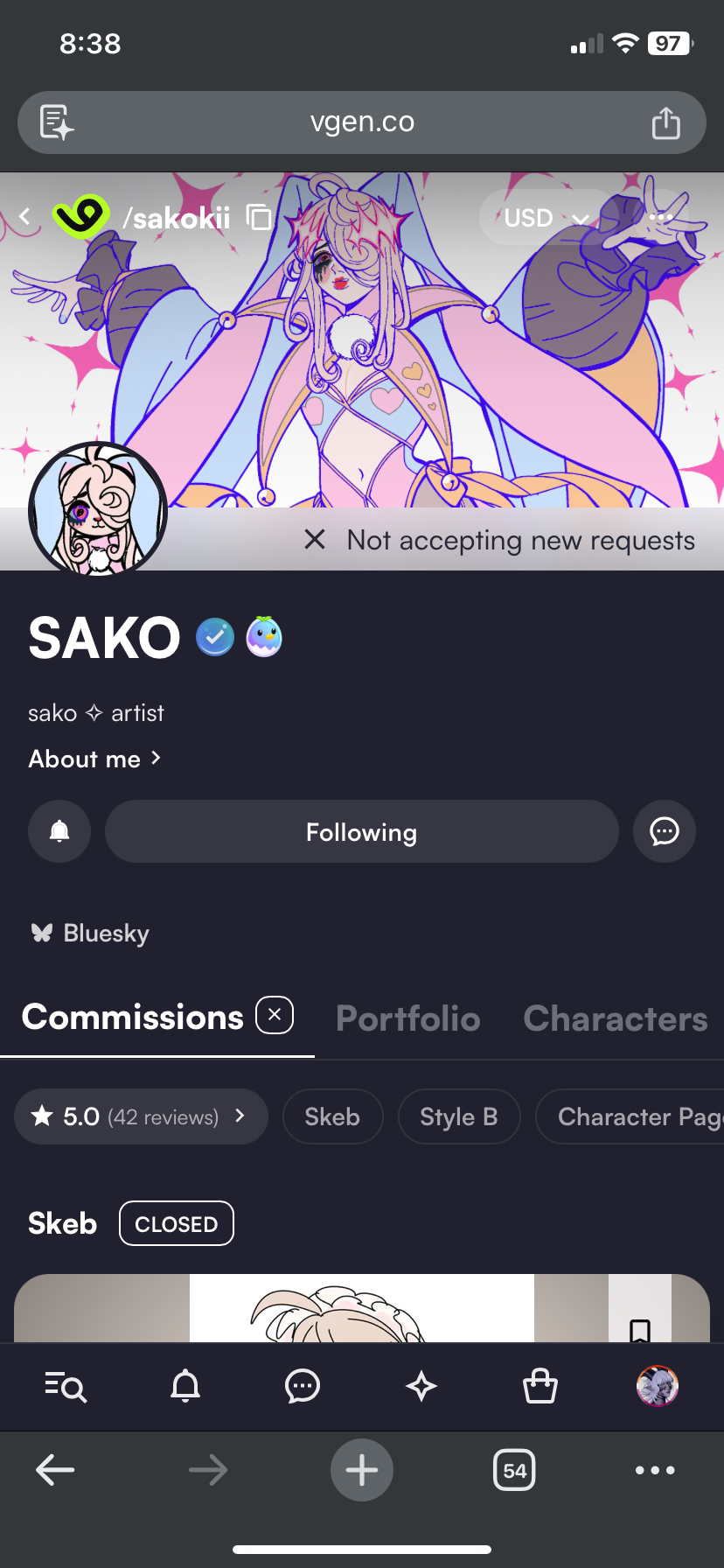Image resolution: width=724 pixels, height=1568 pixels.
Task: Open the shopping bag in the bottom bar
Action: 540,1386
